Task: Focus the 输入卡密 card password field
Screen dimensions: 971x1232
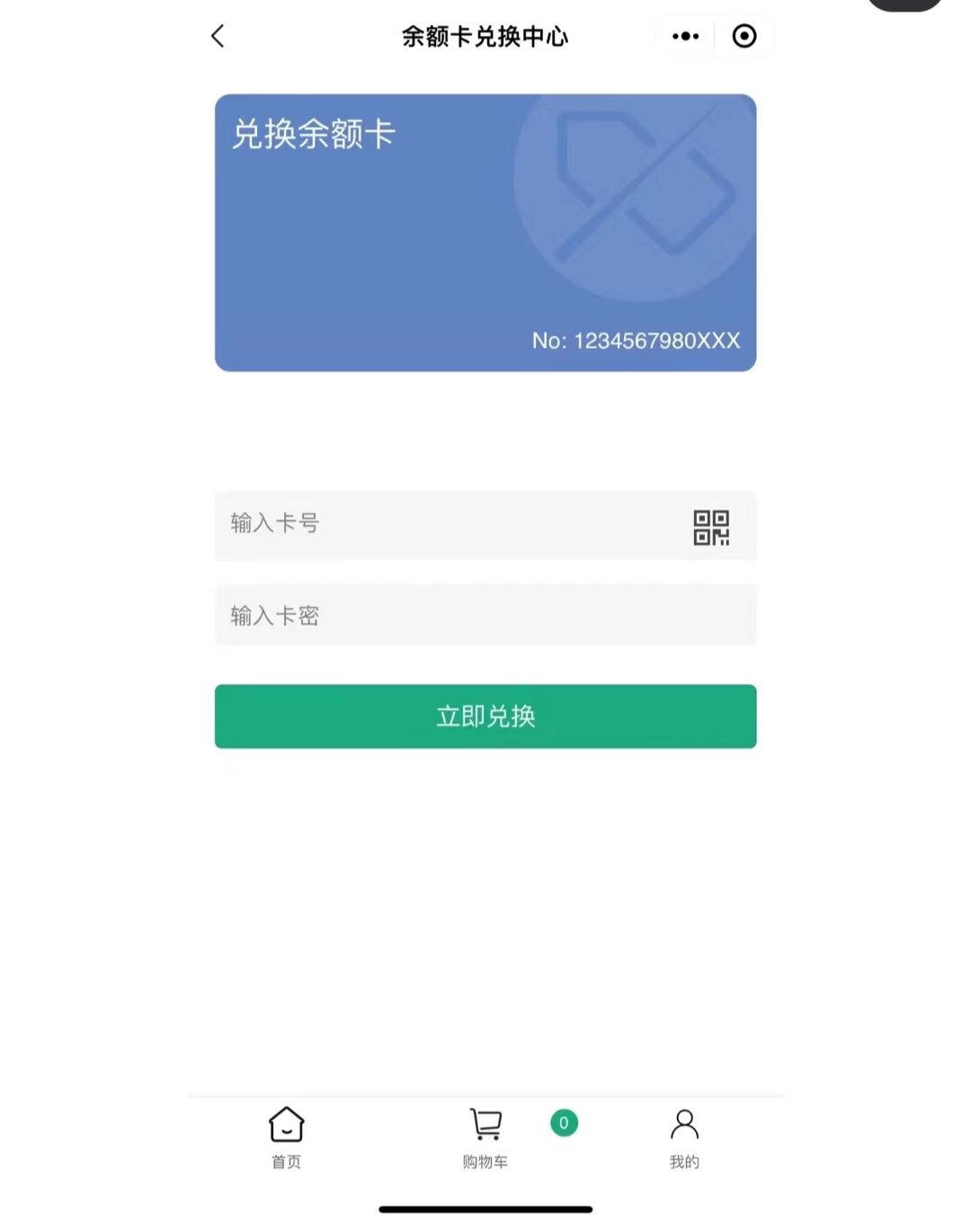Action: pos(485,616)
